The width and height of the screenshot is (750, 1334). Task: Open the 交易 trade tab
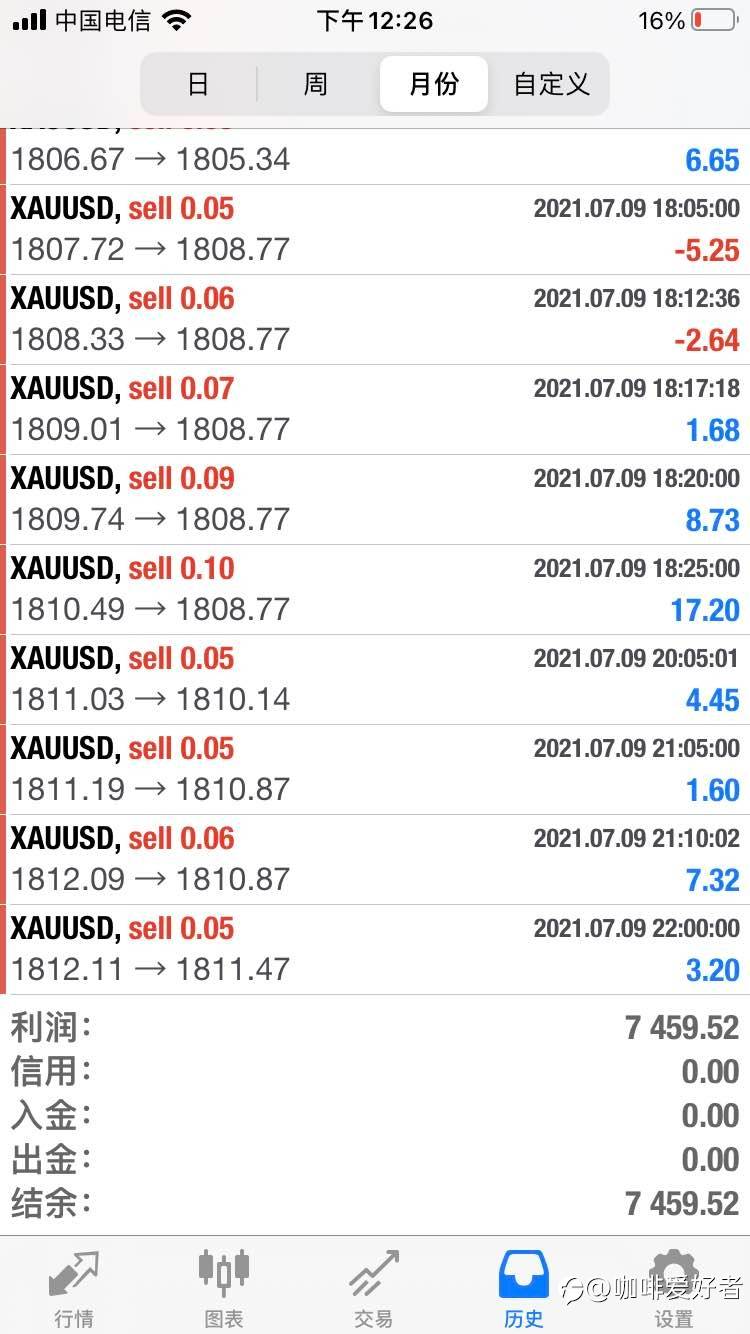(374, 1288)
